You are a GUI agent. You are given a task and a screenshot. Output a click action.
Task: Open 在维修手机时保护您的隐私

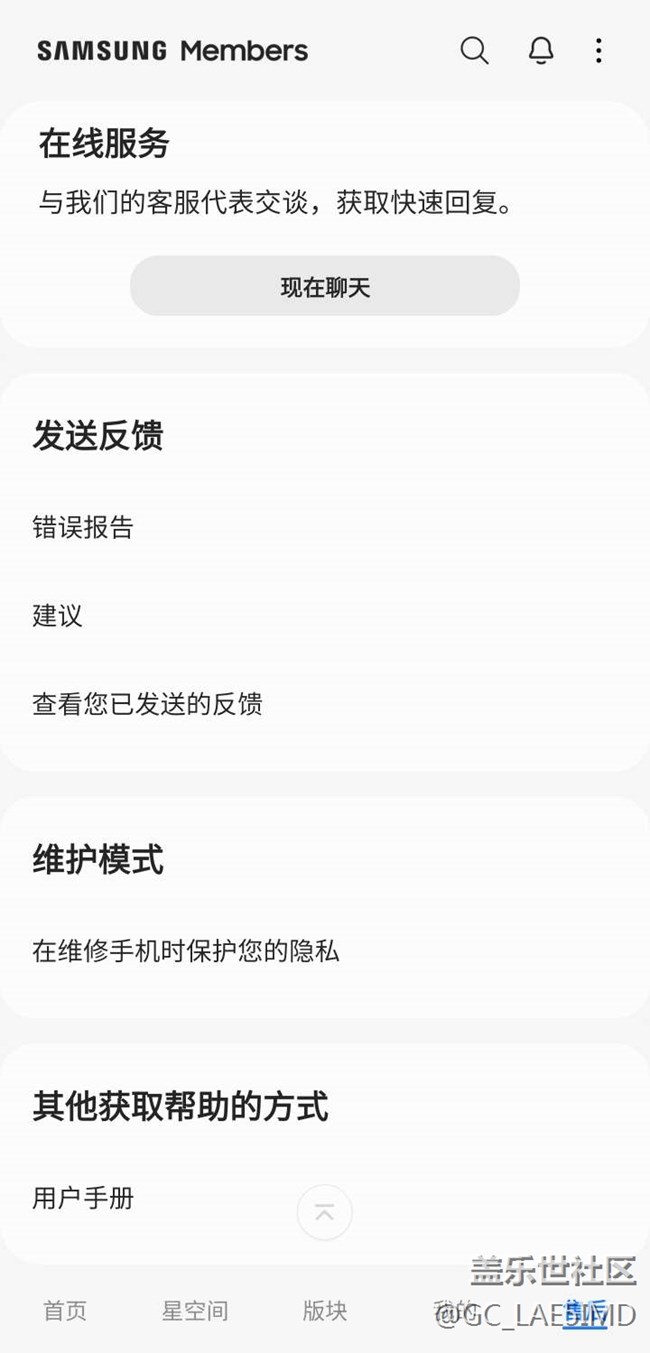(x=186, y=950)
